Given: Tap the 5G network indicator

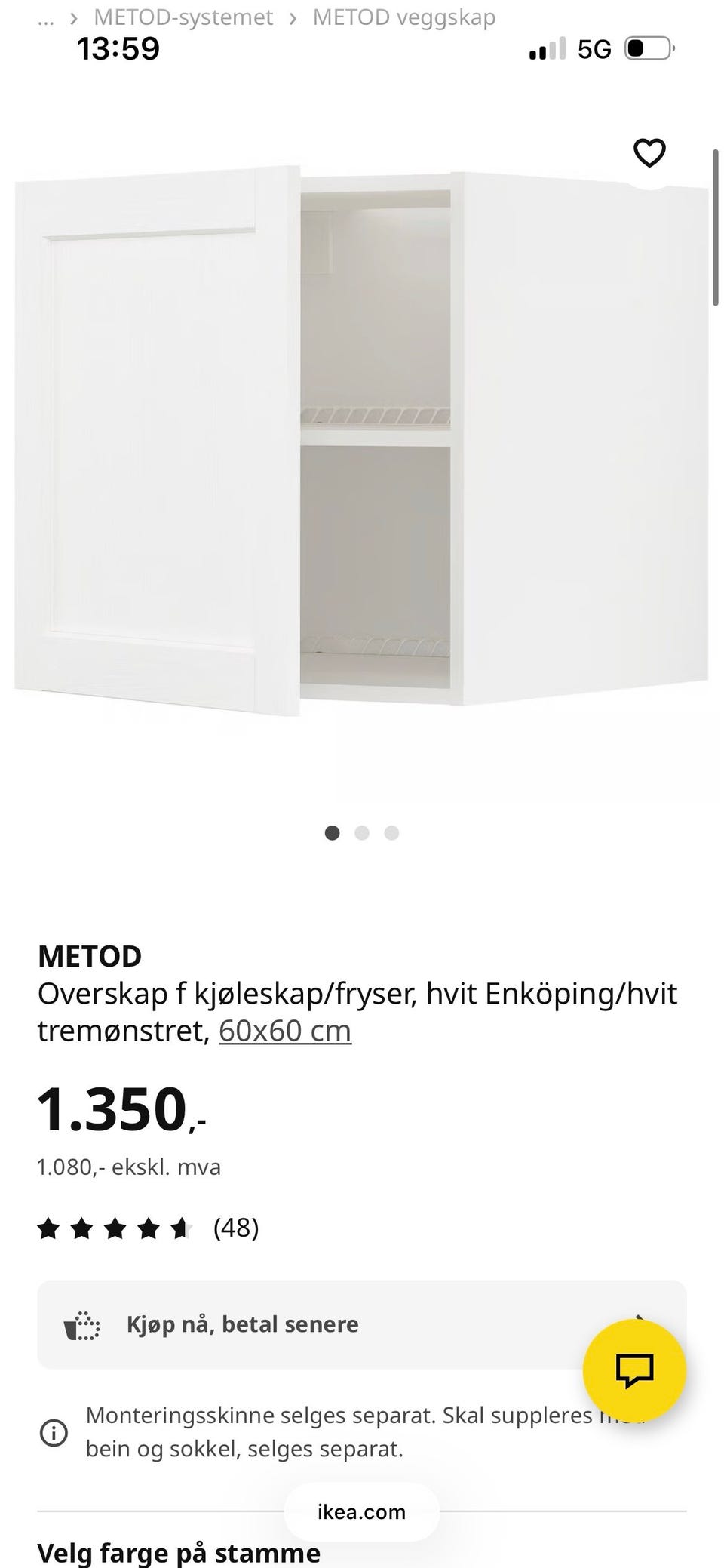Looking at the screenshot, I should (x=594, y=48).
